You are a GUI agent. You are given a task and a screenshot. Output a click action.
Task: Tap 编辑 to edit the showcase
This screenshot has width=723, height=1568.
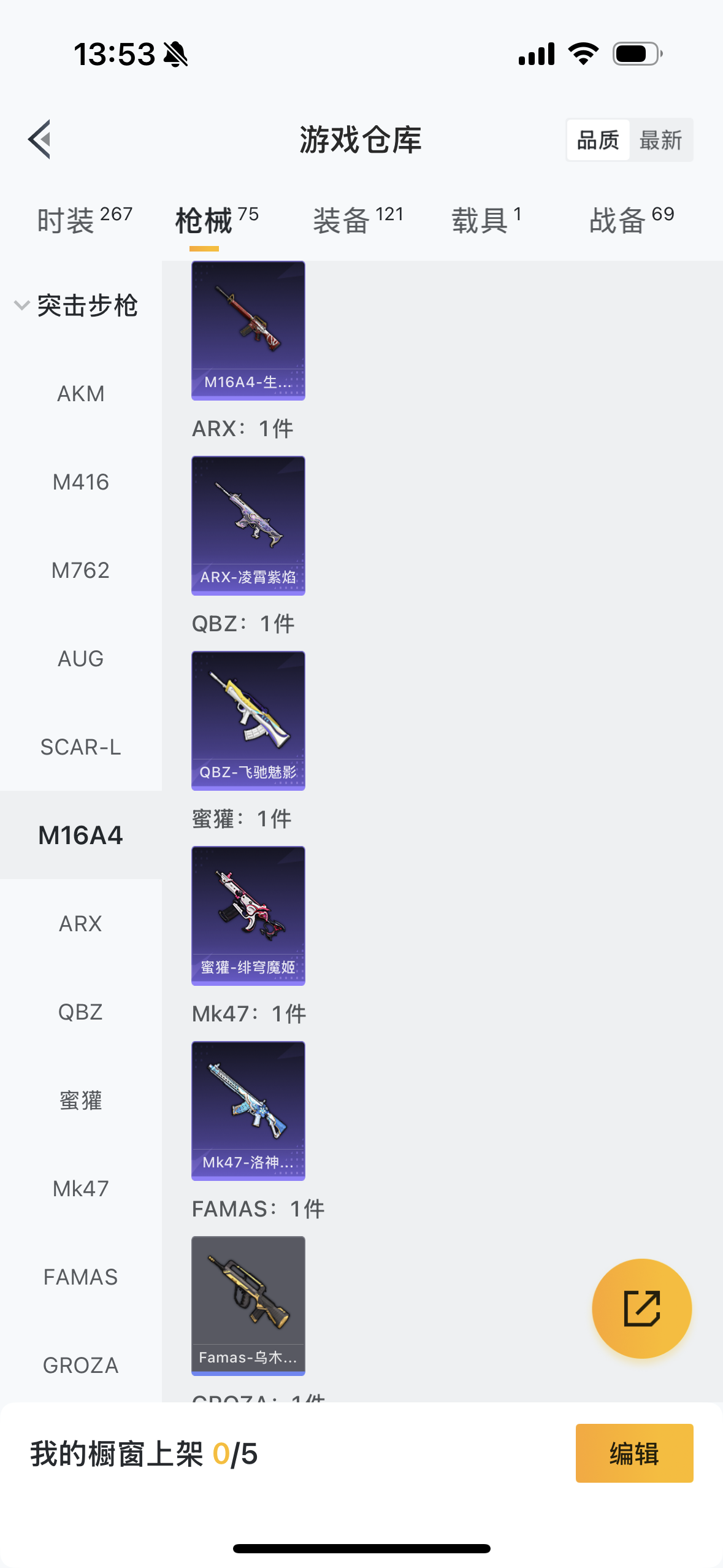pos(634,1453)
